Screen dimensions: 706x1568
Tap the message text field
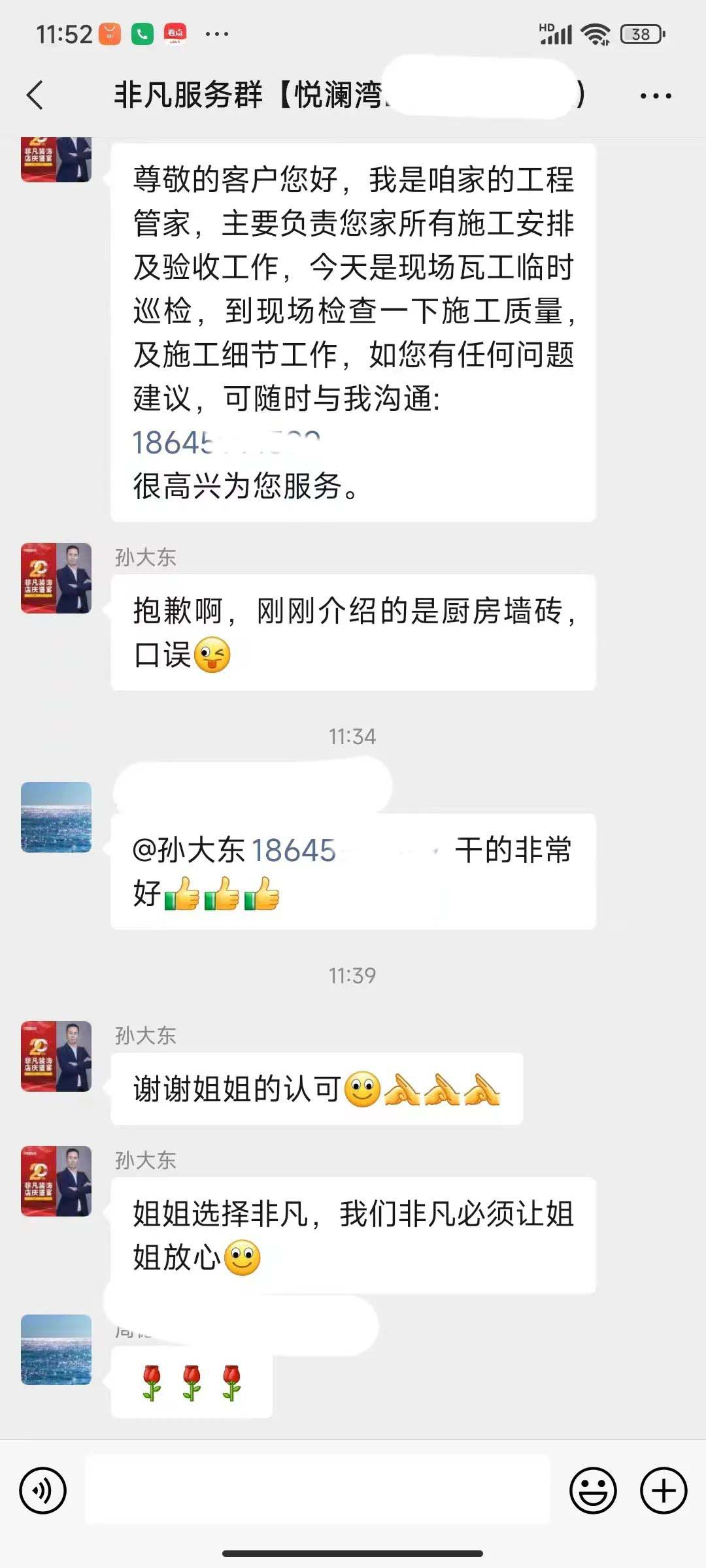(x=318, y=1490)
